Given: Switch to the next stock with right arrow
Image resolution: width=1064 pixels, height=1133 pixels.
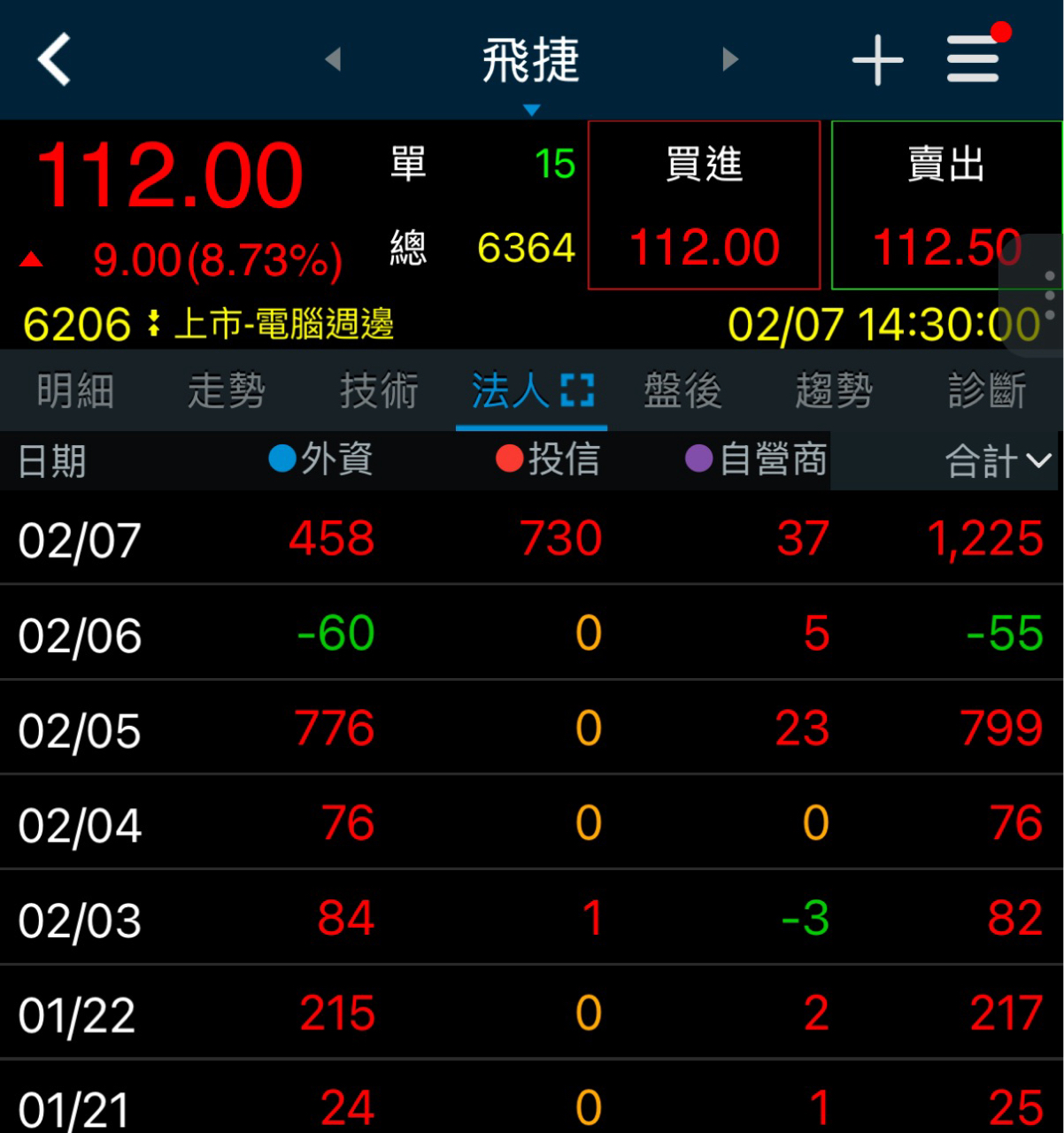Looking at the screenshot, I should 730,59.
